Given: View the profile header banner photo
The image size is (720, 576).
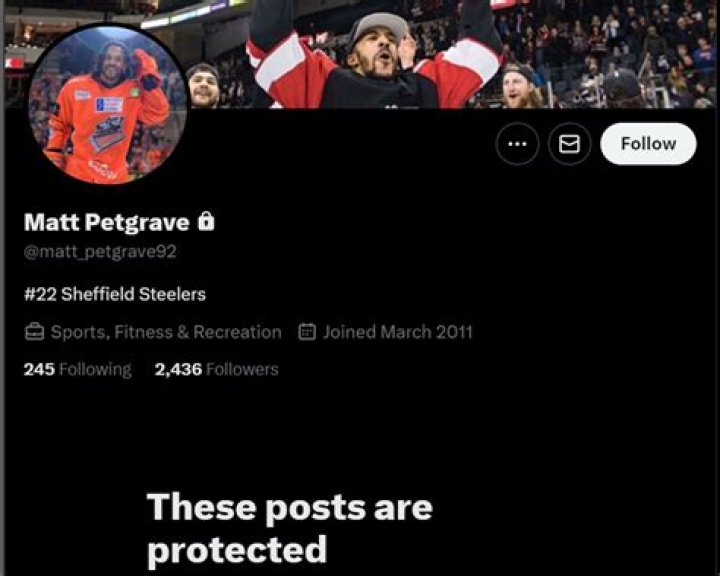Looking at the screenshot, I should [450, 50].
